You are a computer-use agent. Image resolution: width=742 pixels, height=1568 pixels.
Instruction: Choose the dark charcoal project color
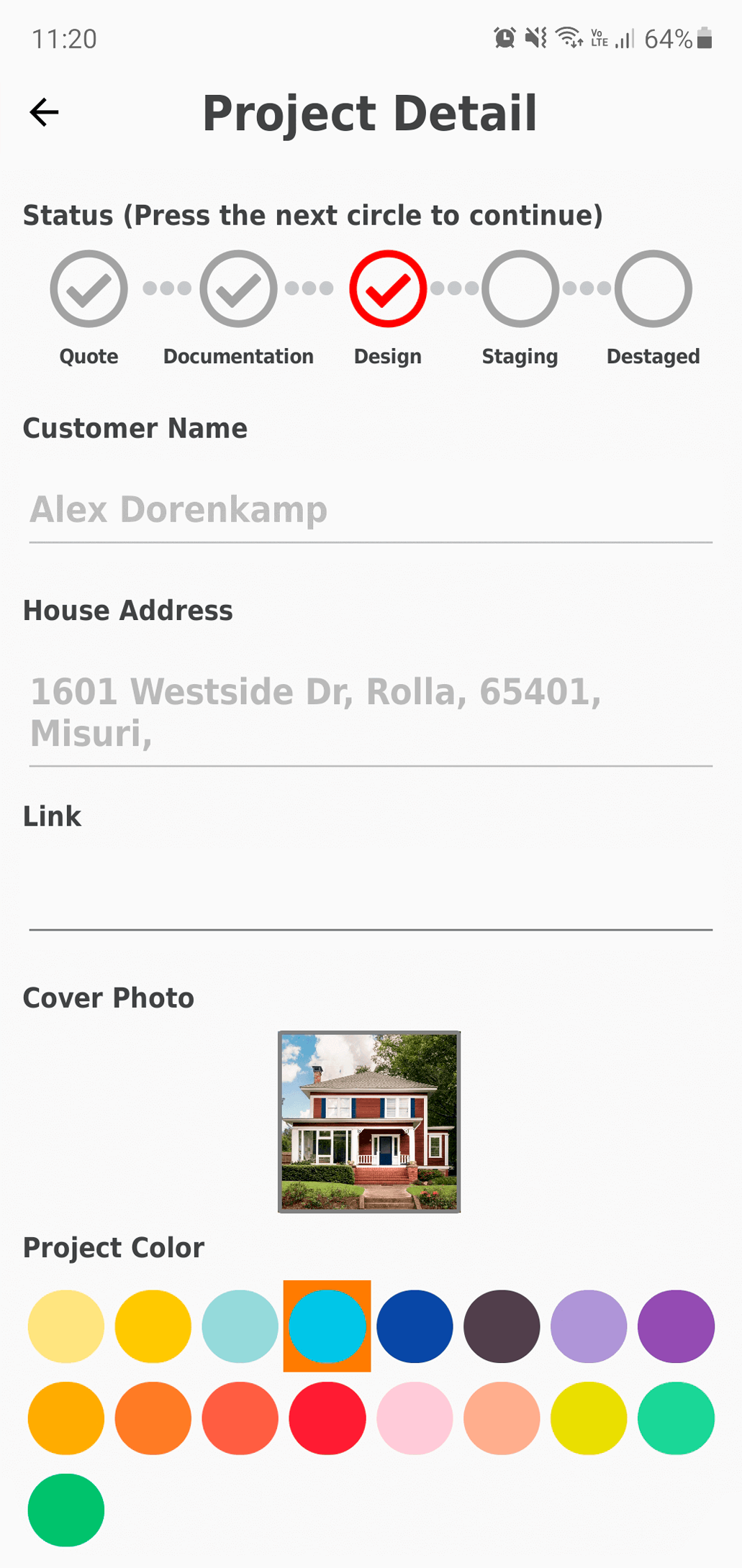[502, 1326]
